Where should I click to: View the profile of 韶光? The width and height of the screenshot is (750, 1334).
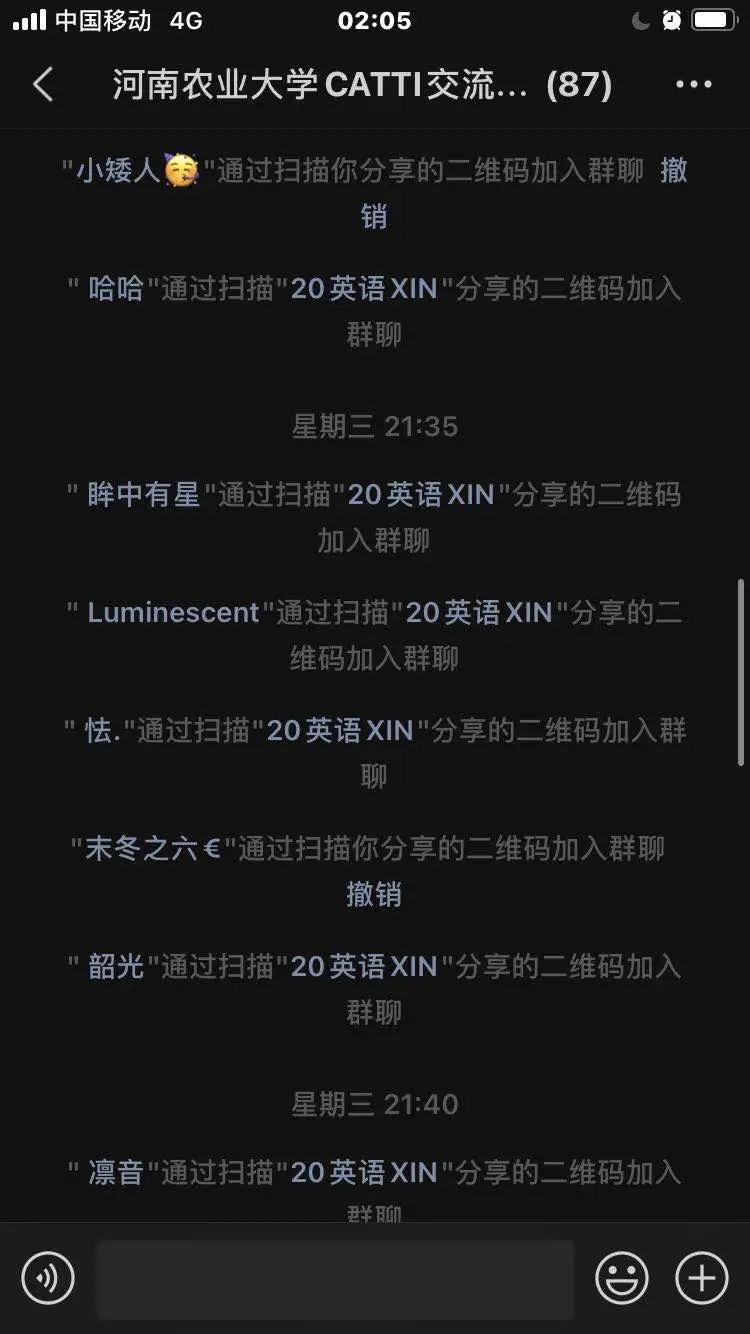(116, 967)
